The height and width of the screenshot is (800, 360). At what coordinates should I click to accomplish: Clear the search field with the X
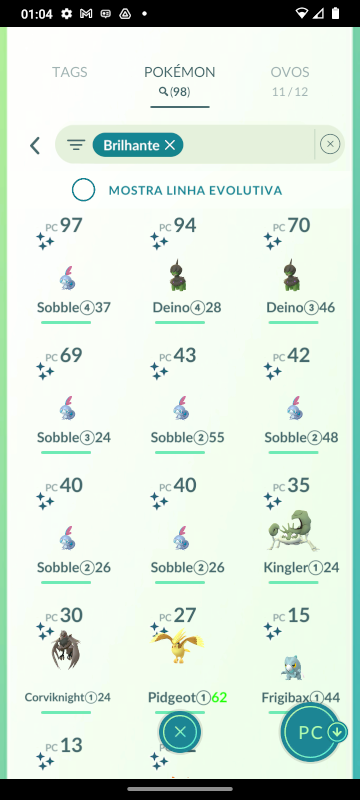330,144
